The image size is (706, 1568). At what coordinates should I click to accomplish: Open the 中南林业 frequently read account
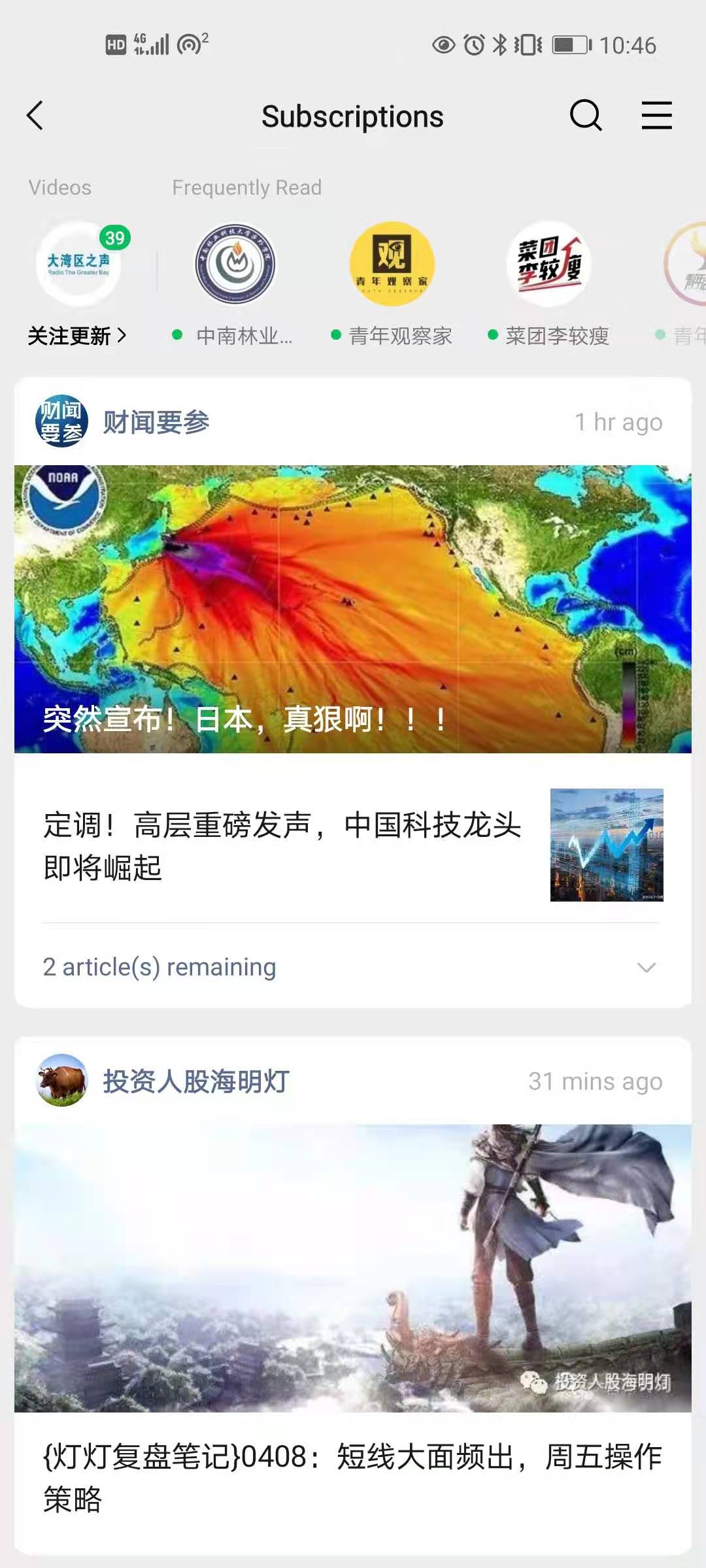point(235,281)
